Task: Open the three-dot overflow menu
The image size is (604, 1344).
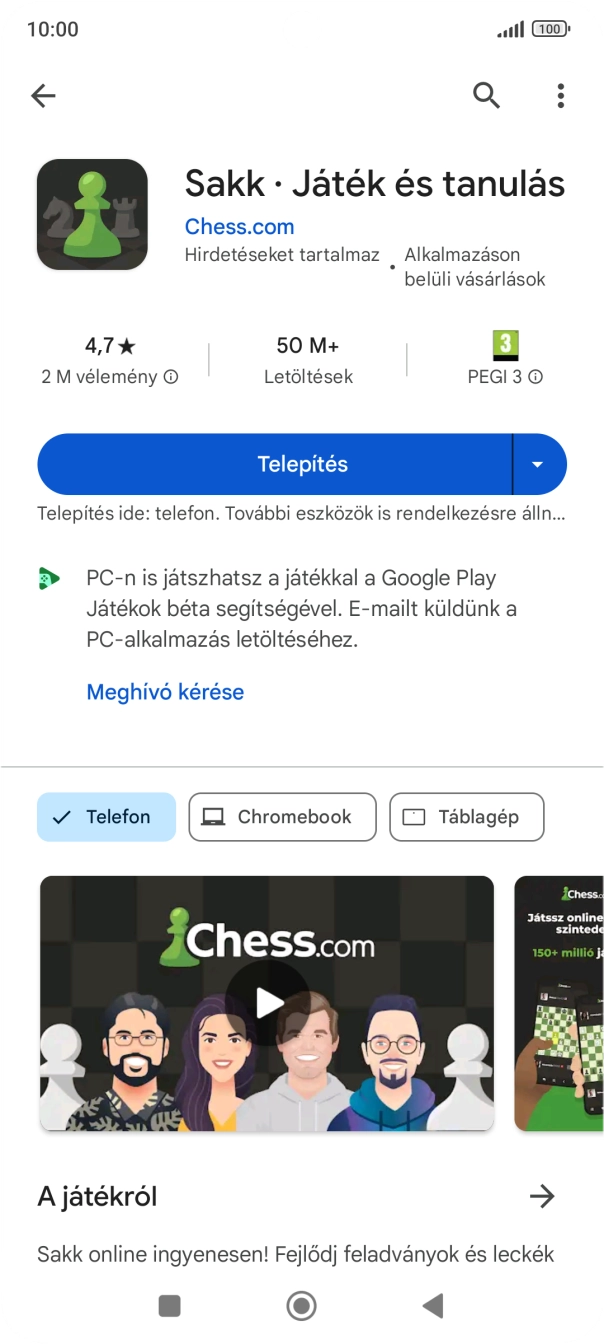Action: point(560,96)
